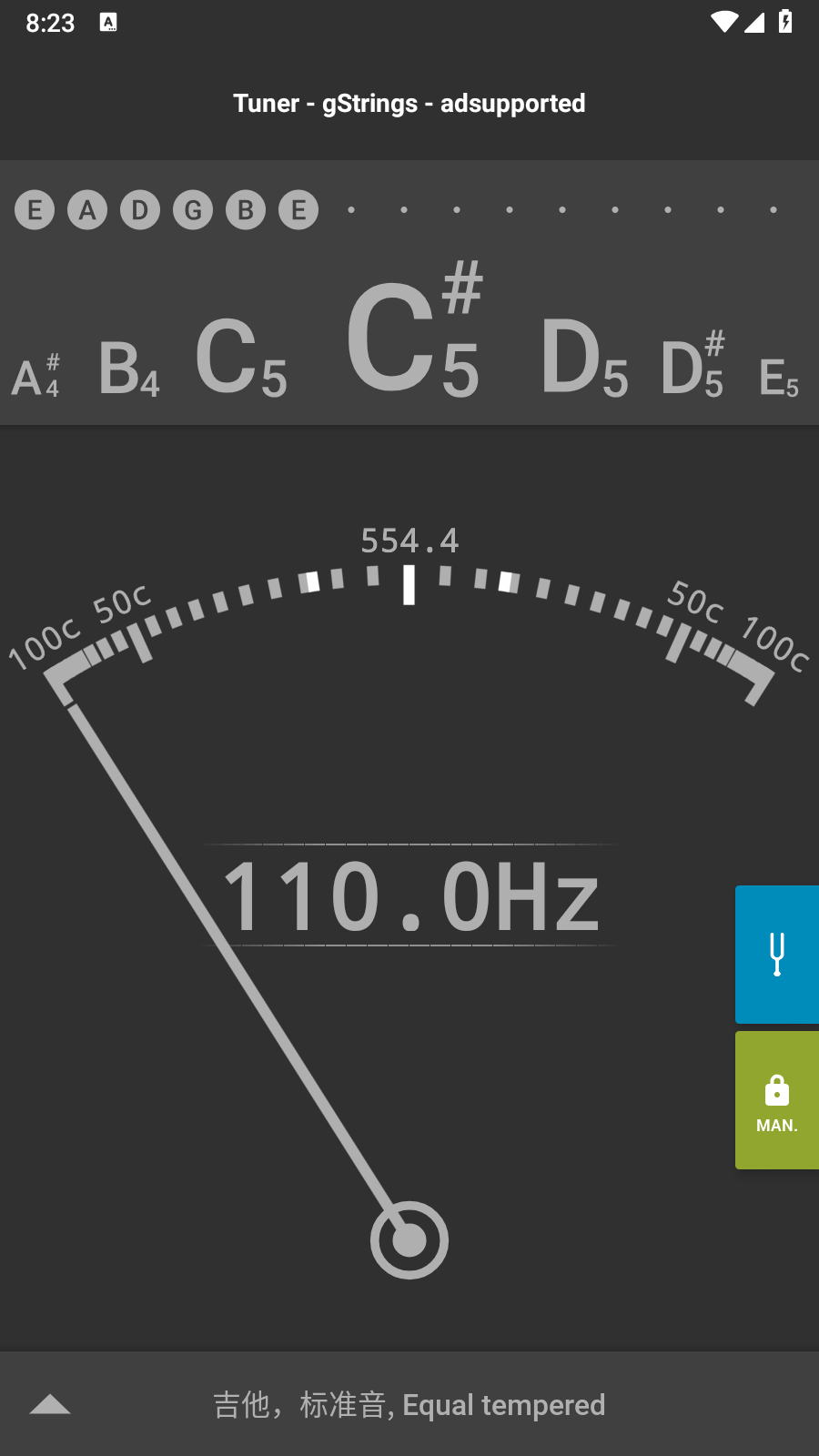The width and height of the screenshot is (819, 1456).
Task: Open the Equal tempered tuning settings bar
Action: (409, 1405)
